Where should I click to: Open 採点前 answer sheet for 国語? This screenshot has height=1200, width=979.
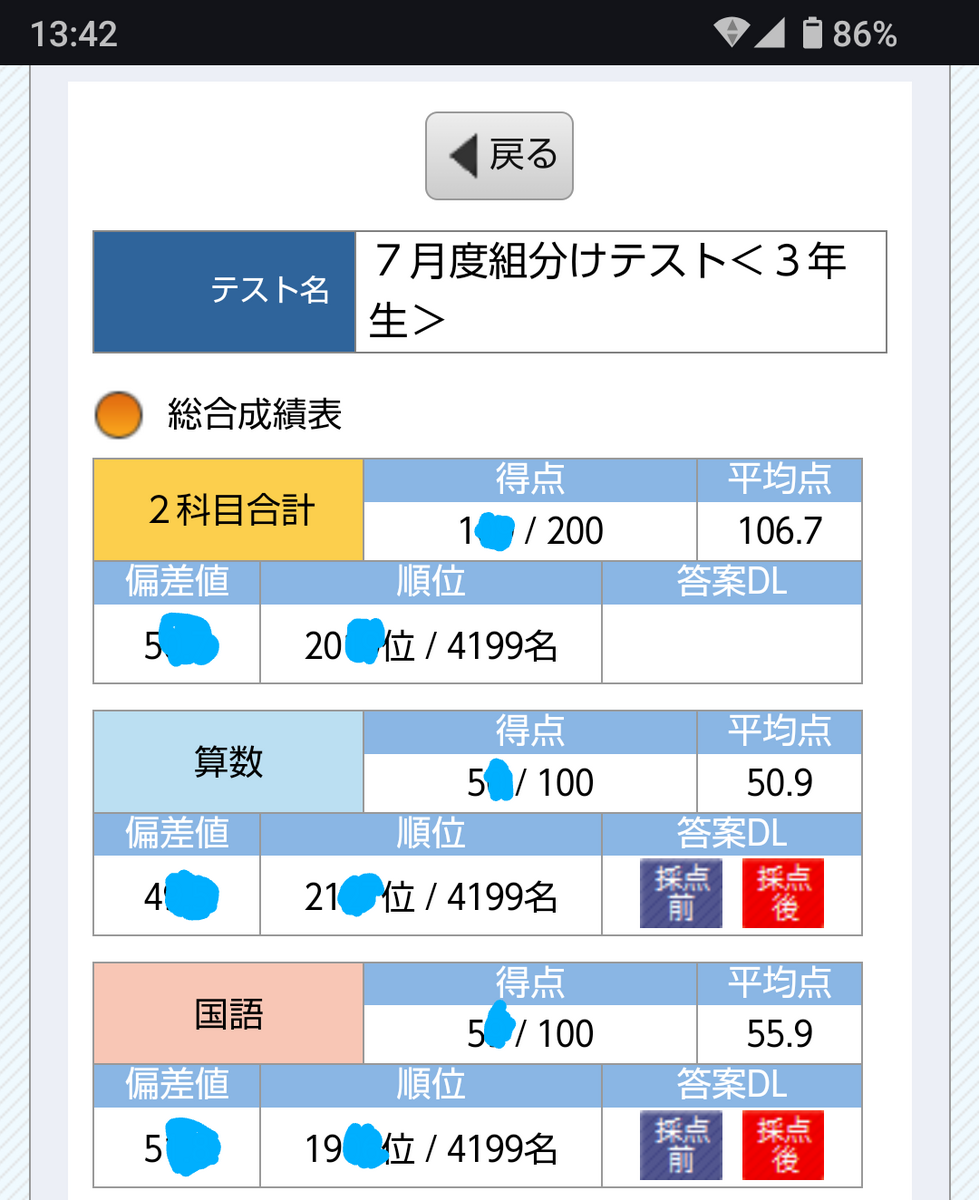click(681, 1144)
